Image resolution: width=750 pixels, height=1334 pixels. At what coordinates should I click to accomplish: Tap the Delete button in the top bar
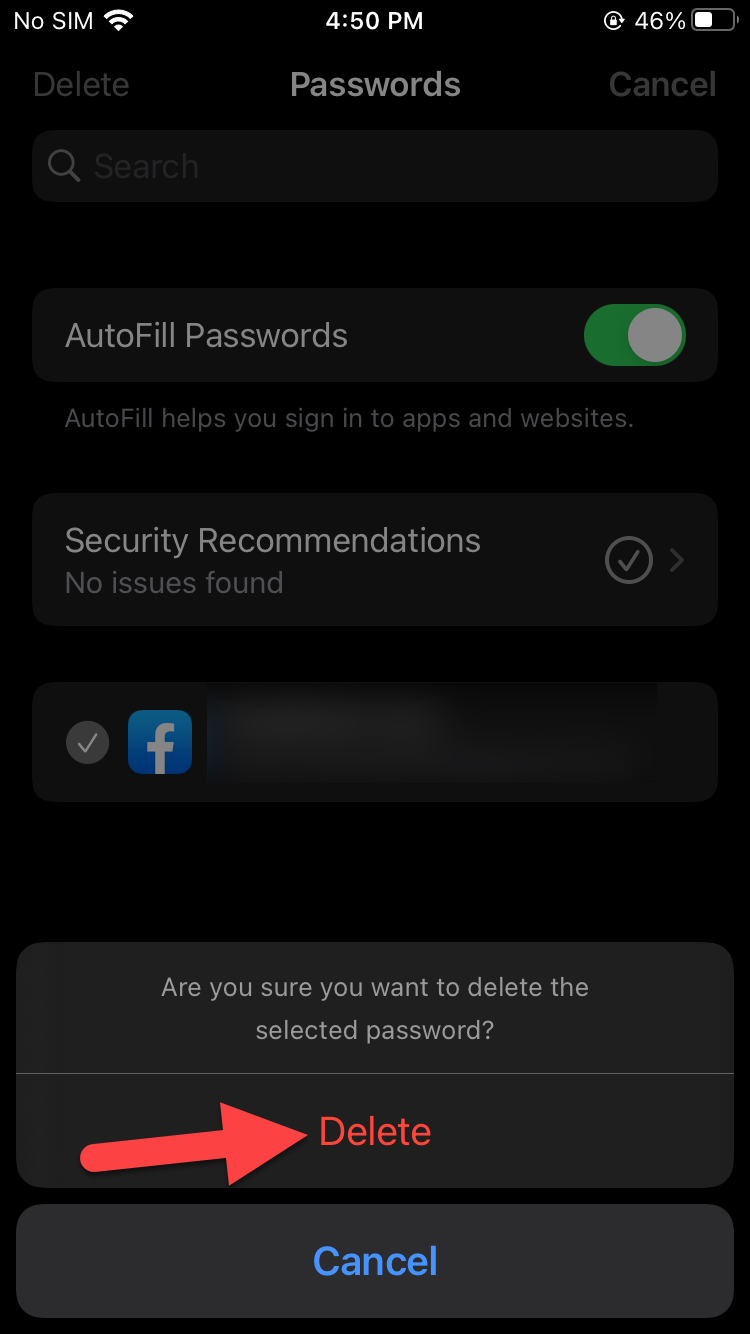coord(81,85)
